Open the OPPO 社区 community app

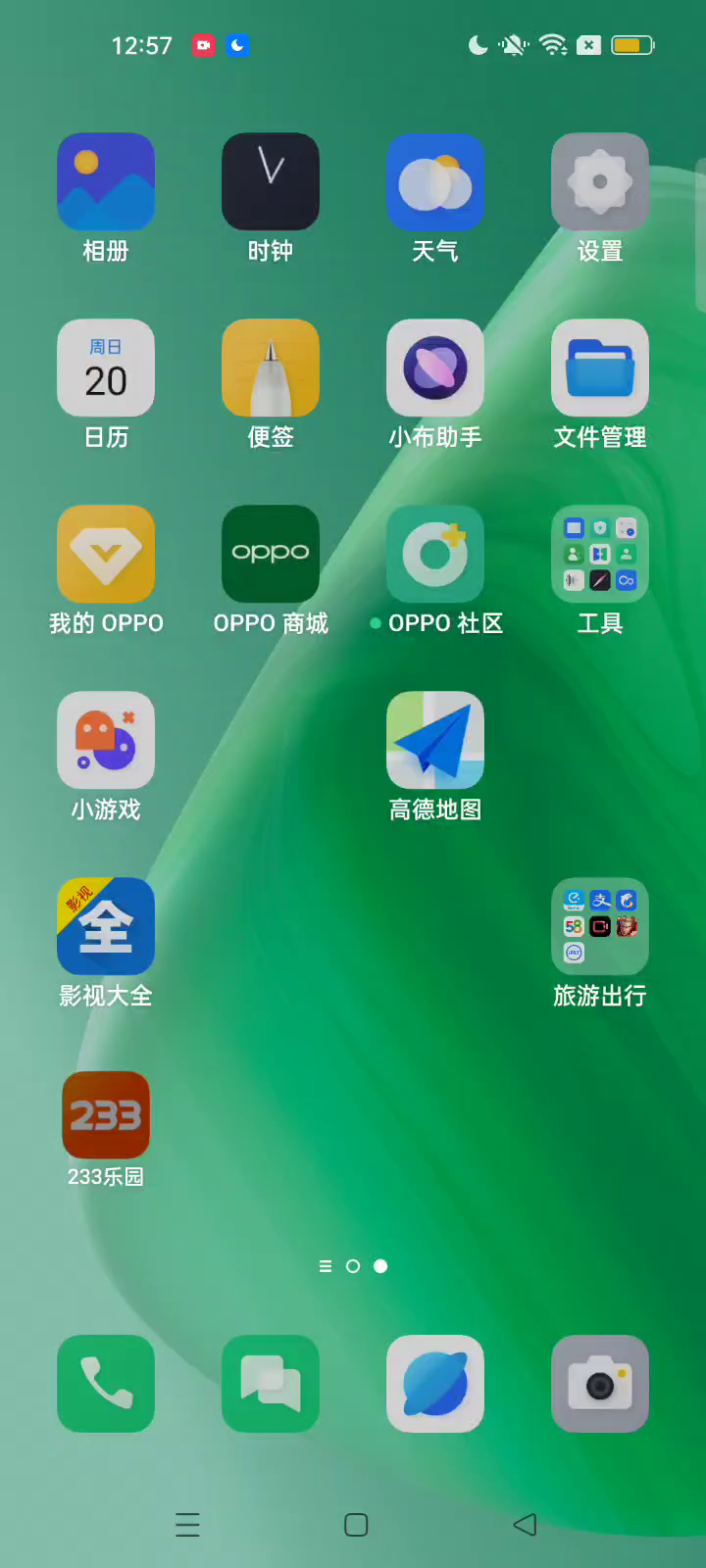[x=435, y=555]
